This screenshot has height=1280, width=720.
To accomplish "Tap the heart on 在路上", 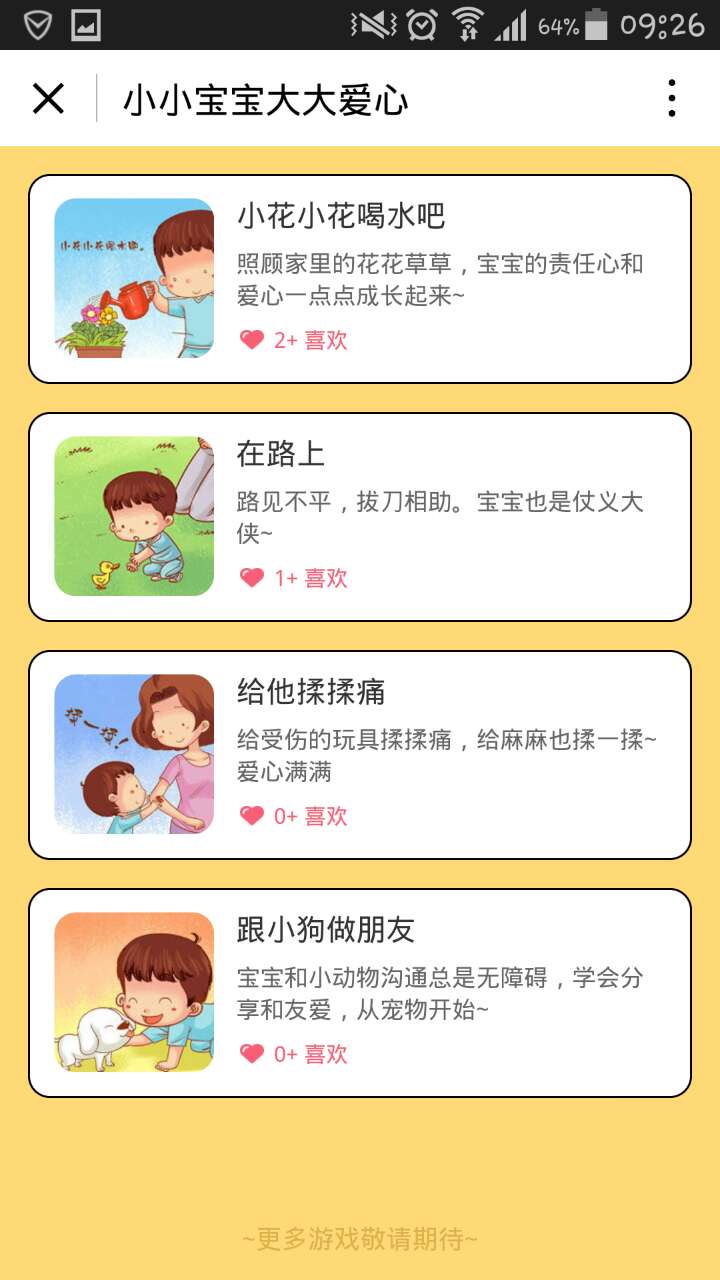I will (252, 578).
